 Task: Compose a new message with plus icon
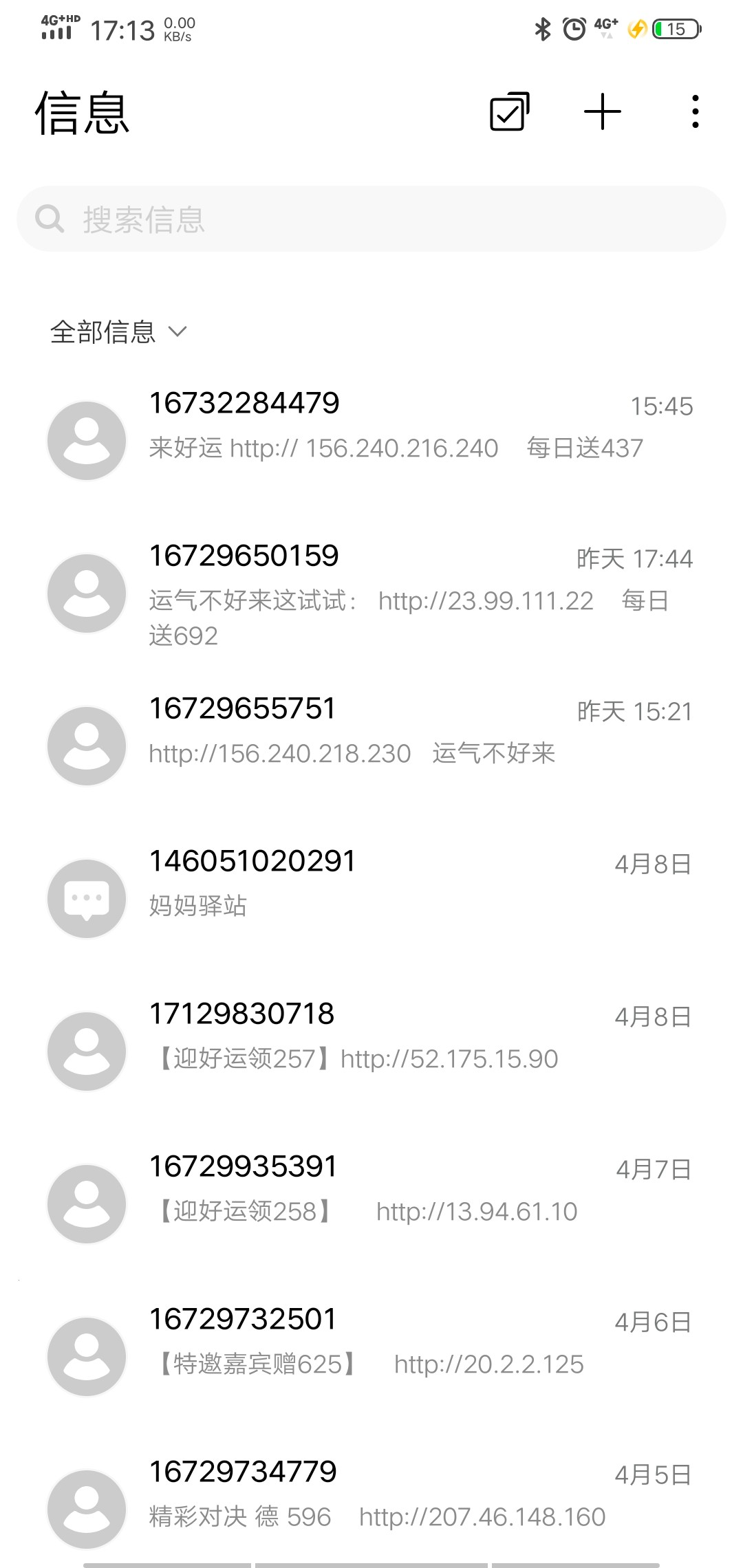602,111
